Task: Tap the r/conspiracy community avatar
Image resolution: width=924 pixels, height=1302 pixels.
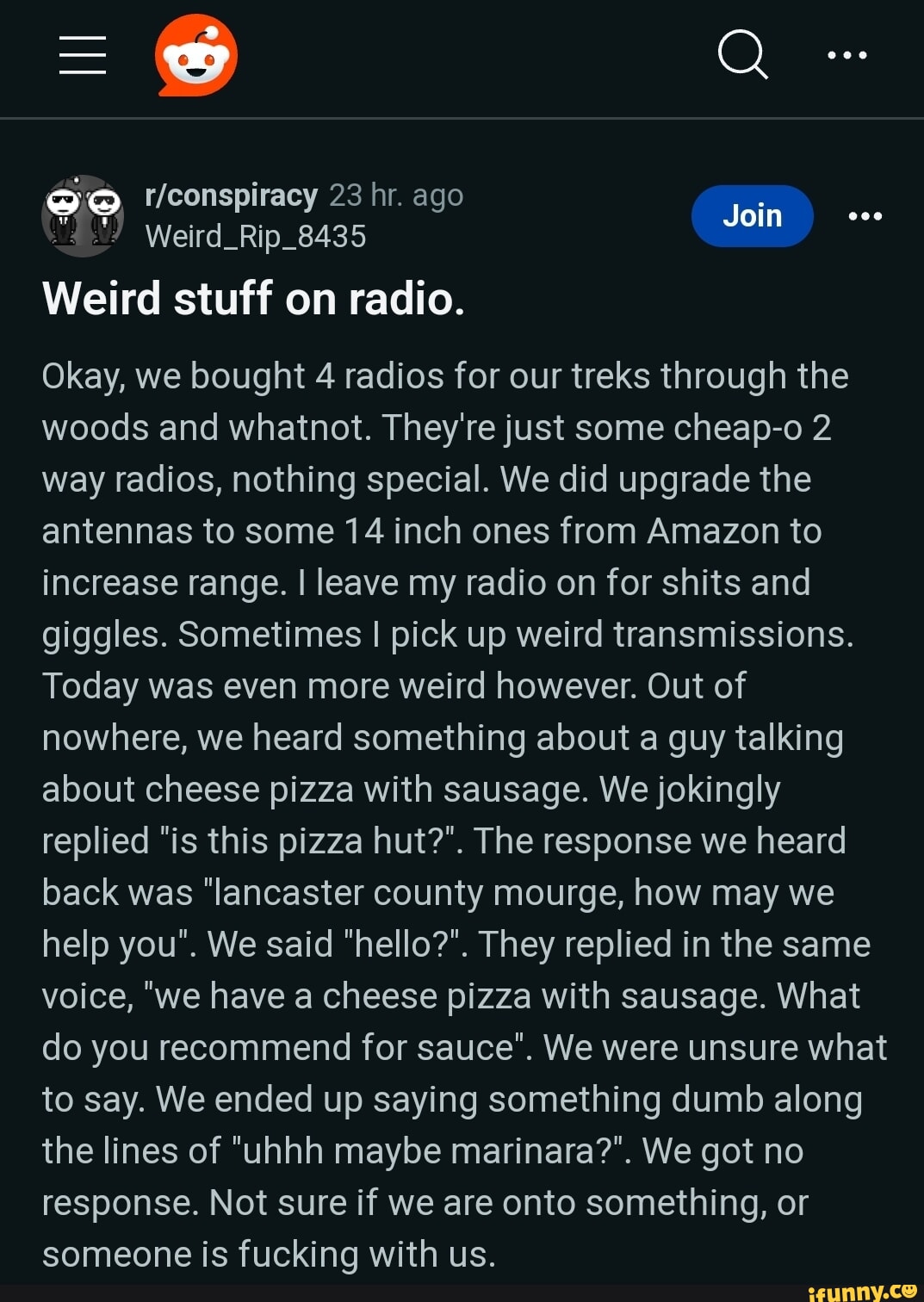Action: coord(83,215)
